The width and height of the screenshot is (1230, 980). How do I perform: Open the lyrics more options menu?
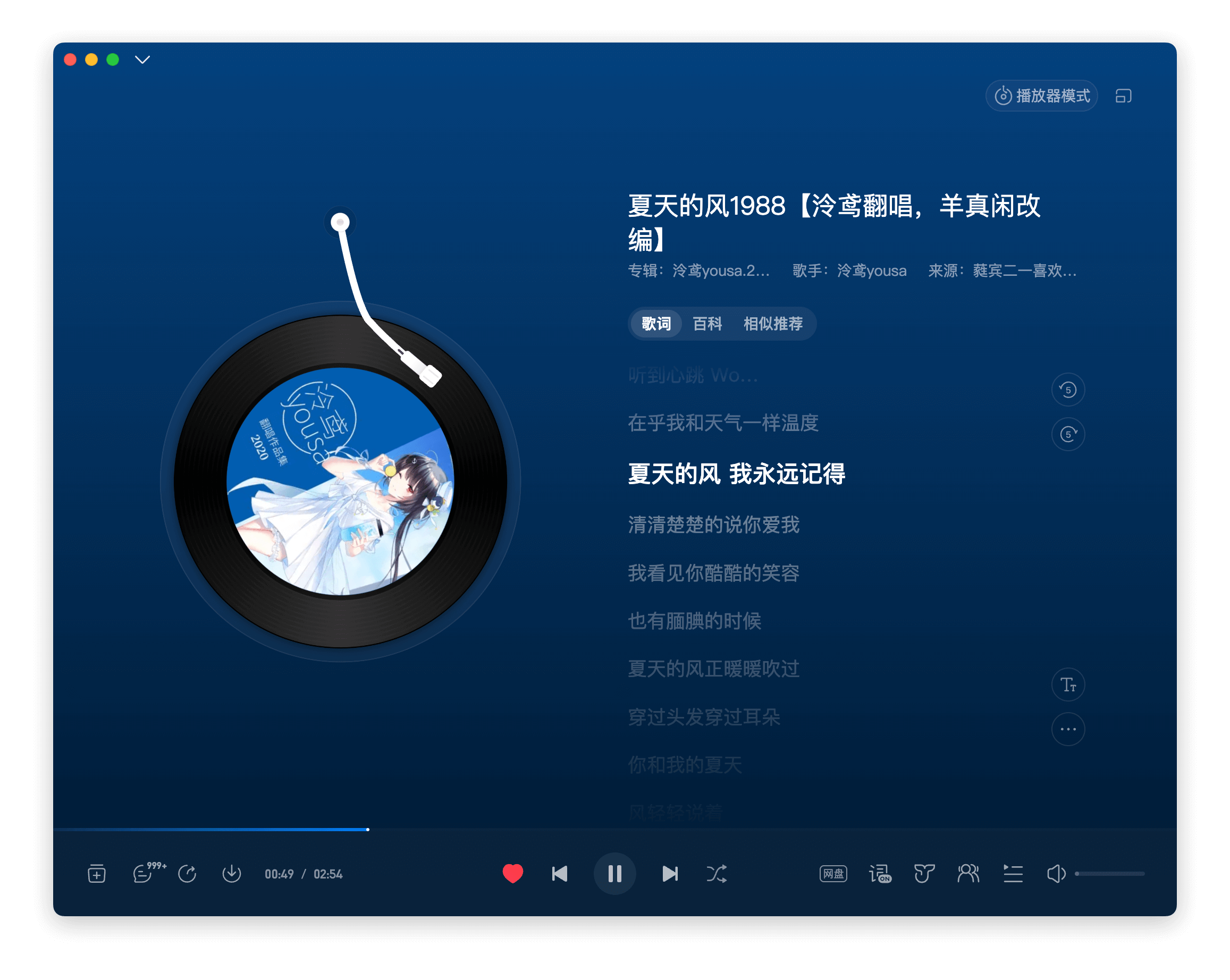[1067, 729]
